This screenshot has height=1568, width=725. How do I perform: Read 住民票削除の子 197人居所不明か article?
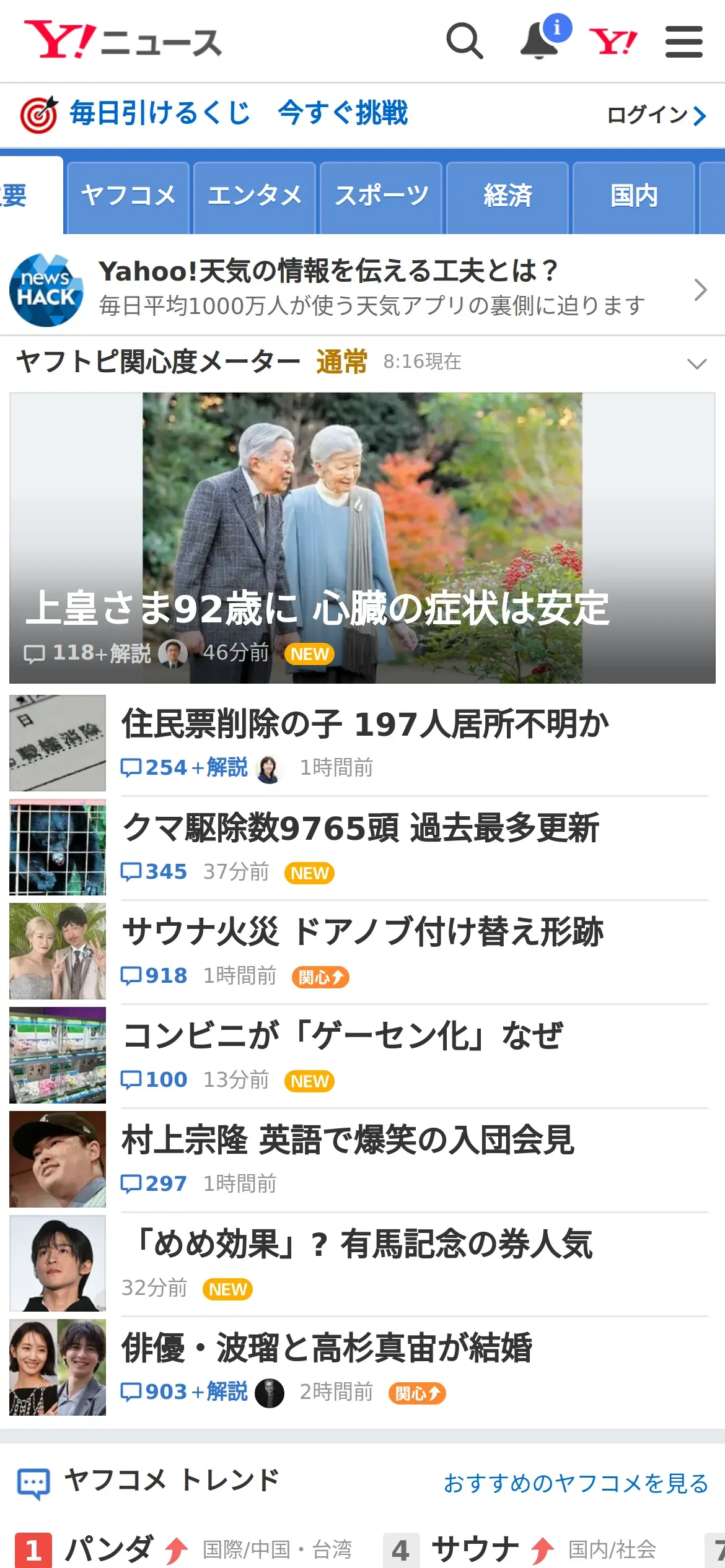(x=366, y=724)
